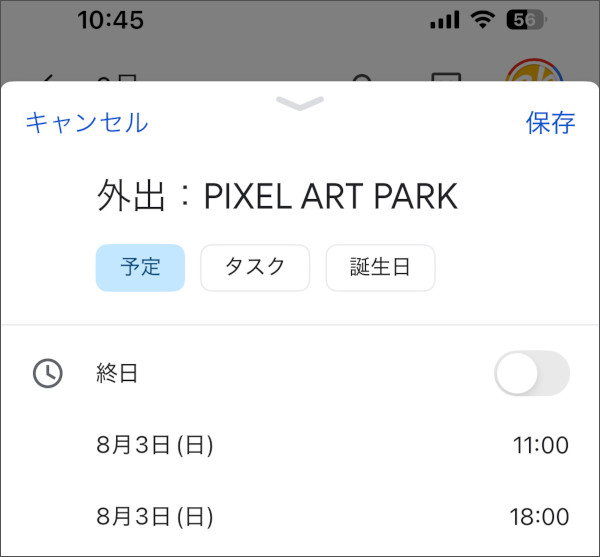Select the 予定 chip
The image size is (600, 557).
(x=140, y=267)
